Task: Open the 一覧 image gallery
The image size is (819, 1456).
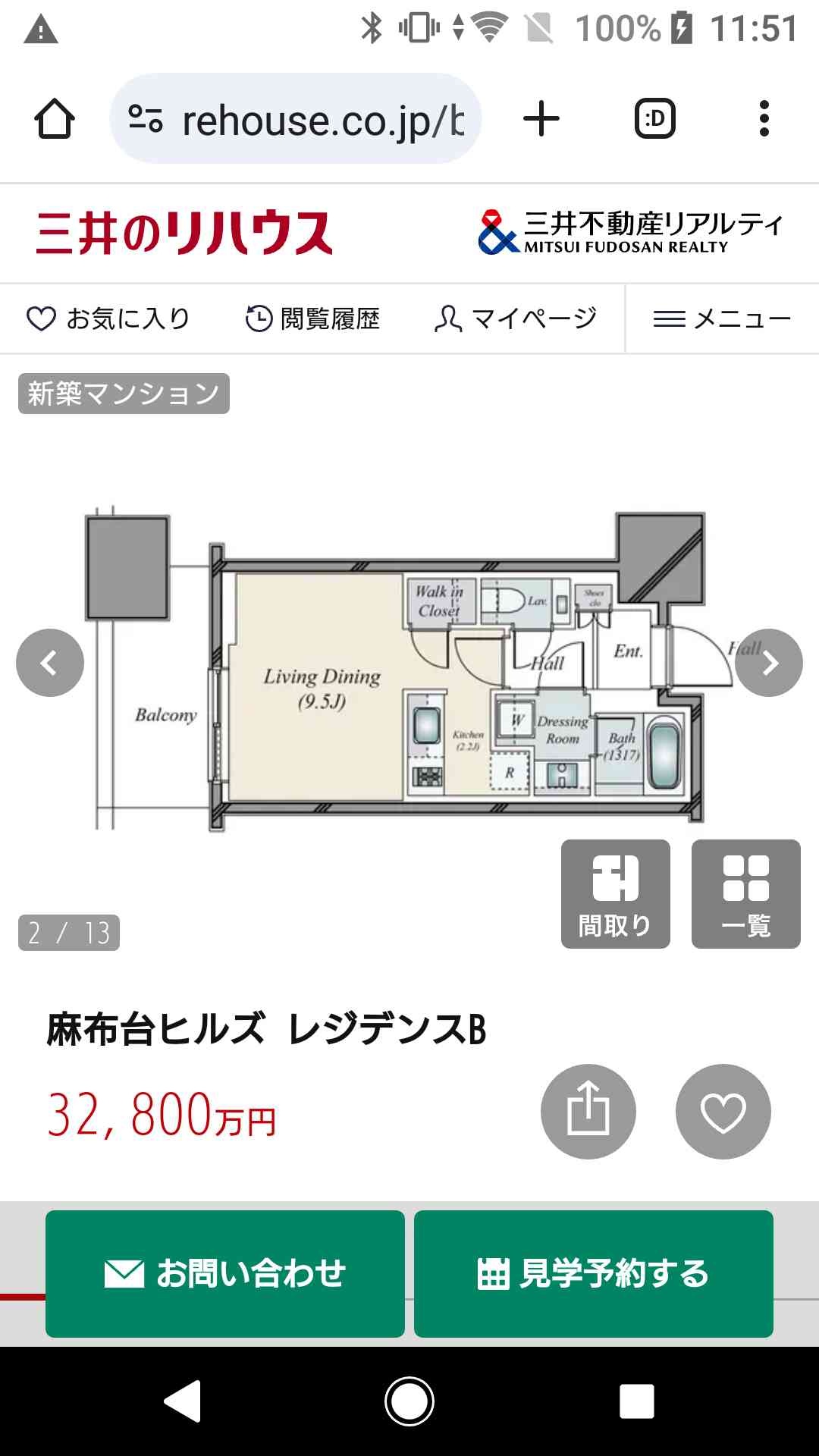Action: point(746,894)
